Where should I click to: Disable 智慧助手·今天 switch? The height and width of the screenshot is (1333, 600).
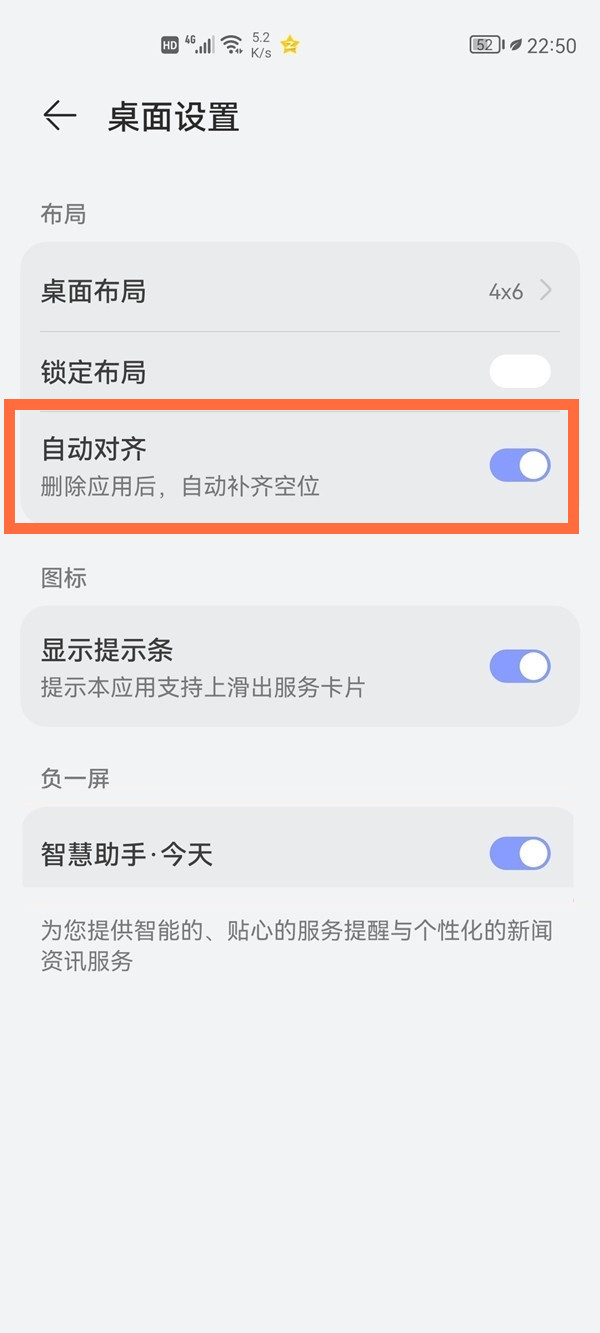tap(519, 854)
